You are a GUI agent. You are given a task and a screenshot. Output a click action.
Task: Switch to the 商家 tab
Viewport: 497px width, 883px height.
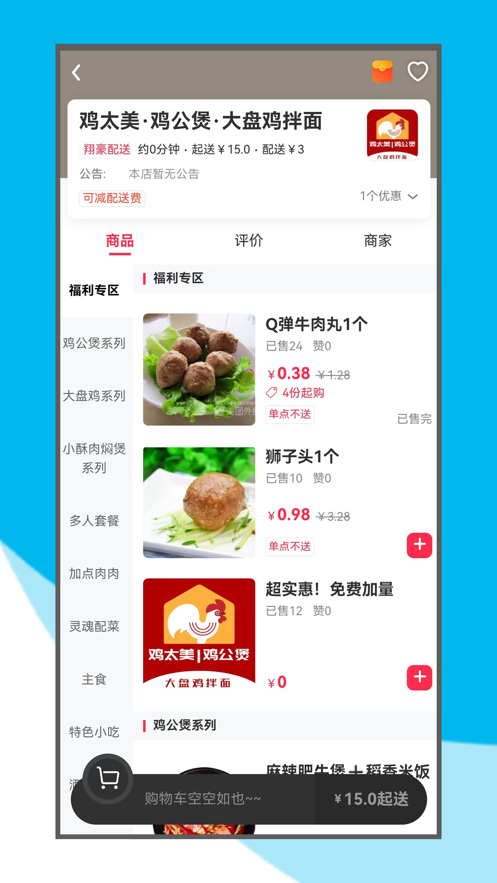coord(378,241)
